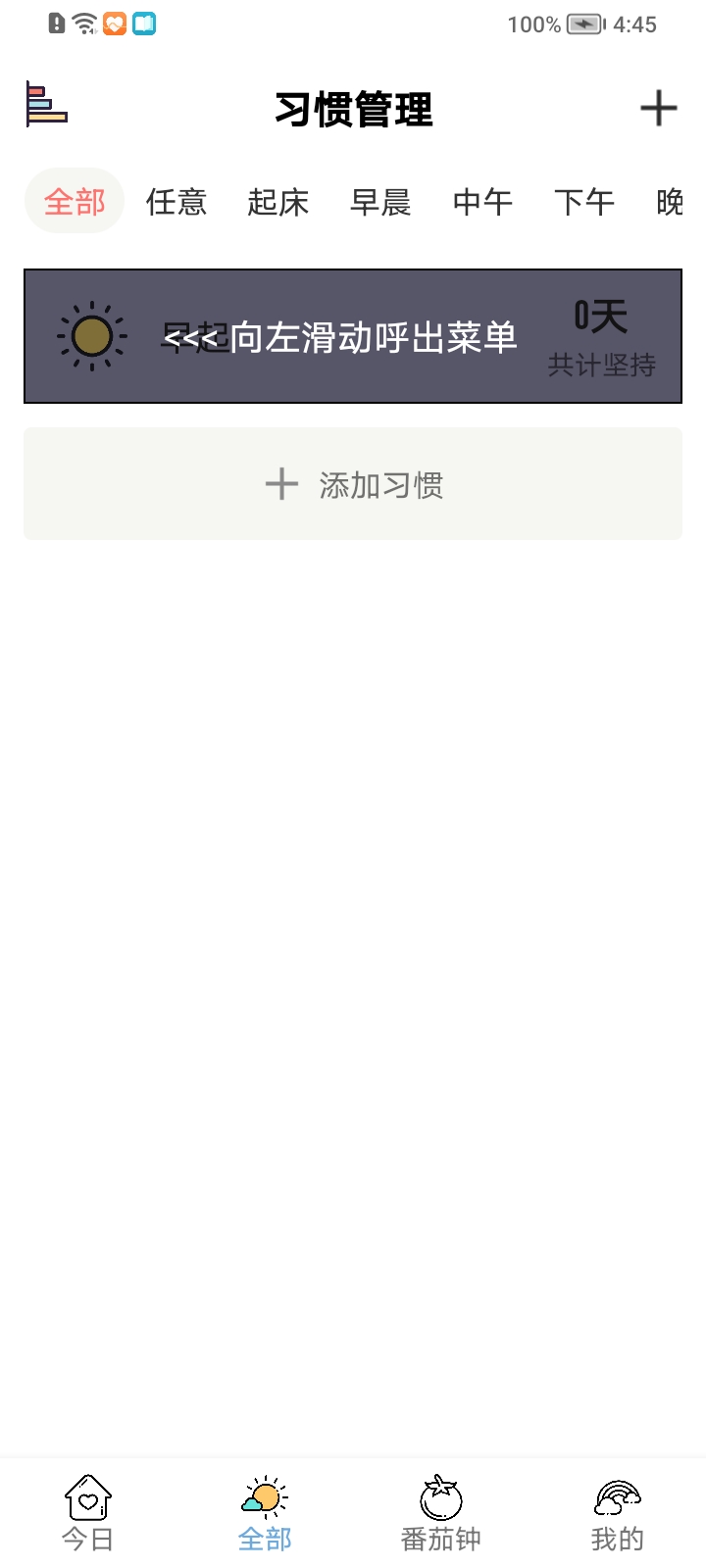
Task: Switch to the 中午 category
Action: coord(482,202)
